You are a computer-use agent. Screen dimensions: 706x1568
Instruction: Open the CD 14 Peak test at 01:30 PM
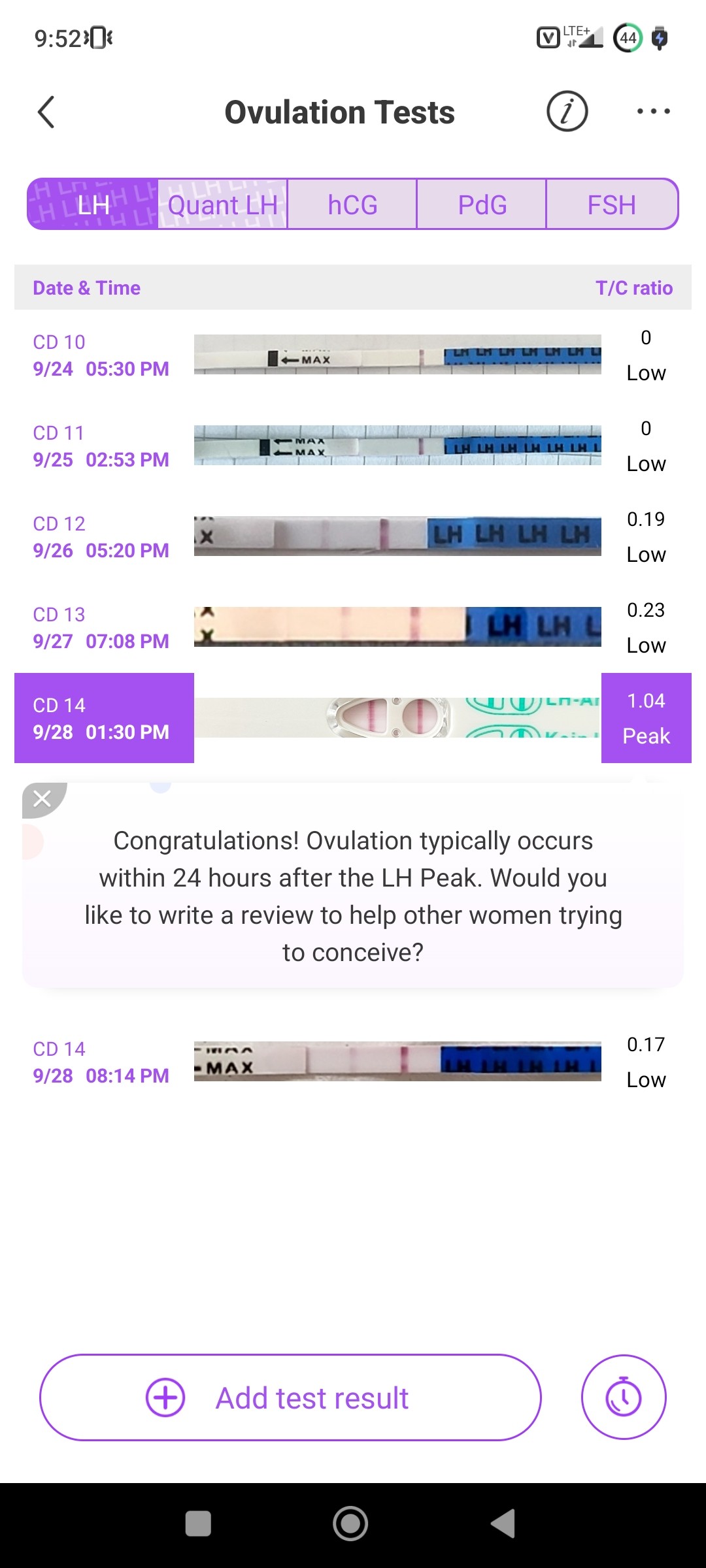click(353, 718)
